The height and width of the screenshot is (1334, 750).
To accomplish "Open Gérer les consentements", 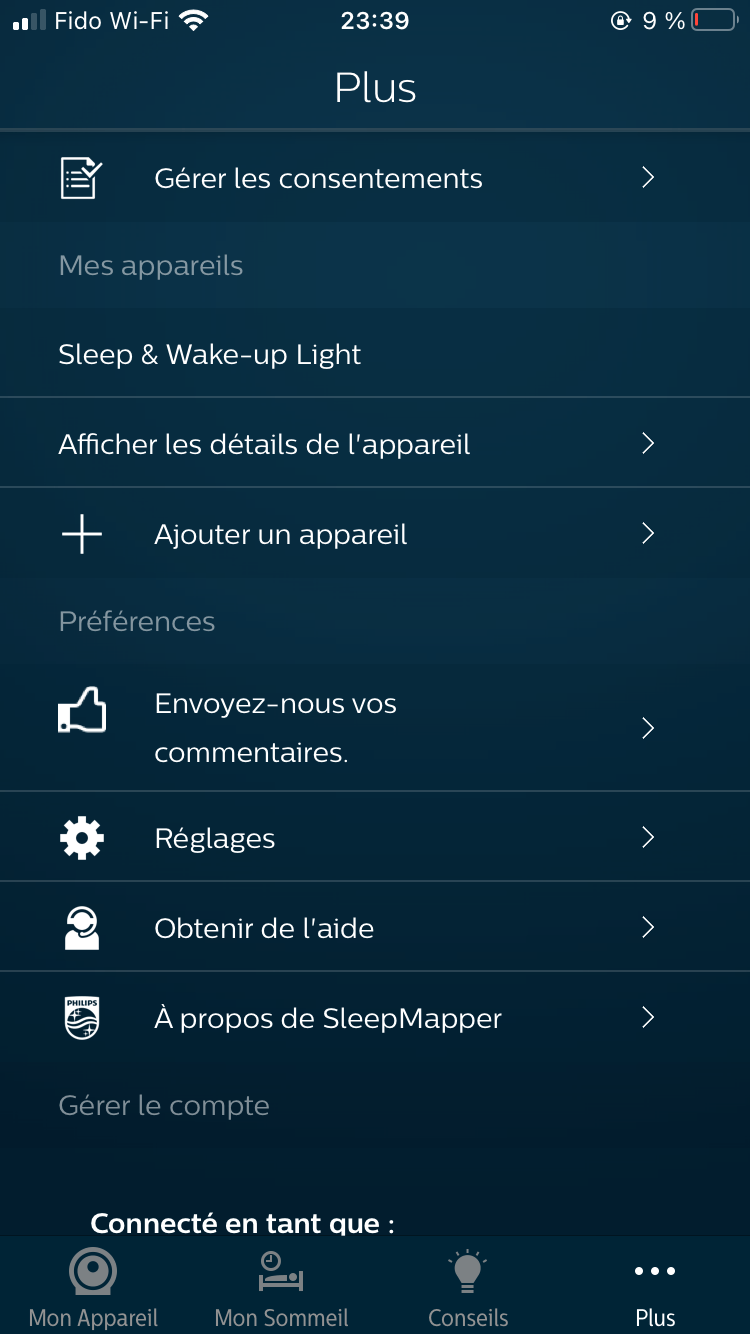I will [x=318, y=178].
